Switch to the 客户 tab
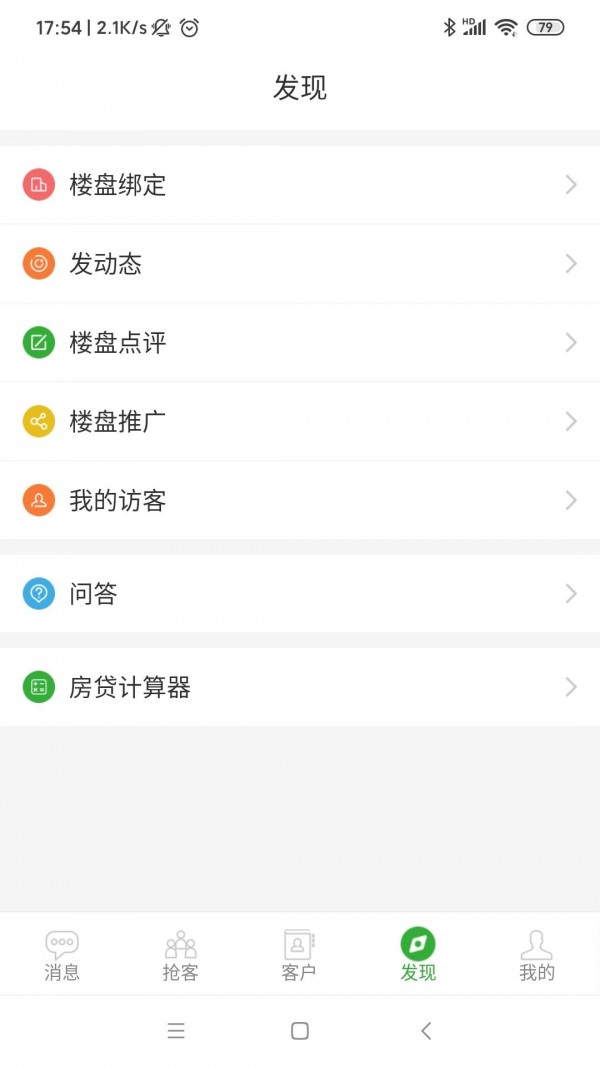 pyautogui.click(x=299, y=955)
